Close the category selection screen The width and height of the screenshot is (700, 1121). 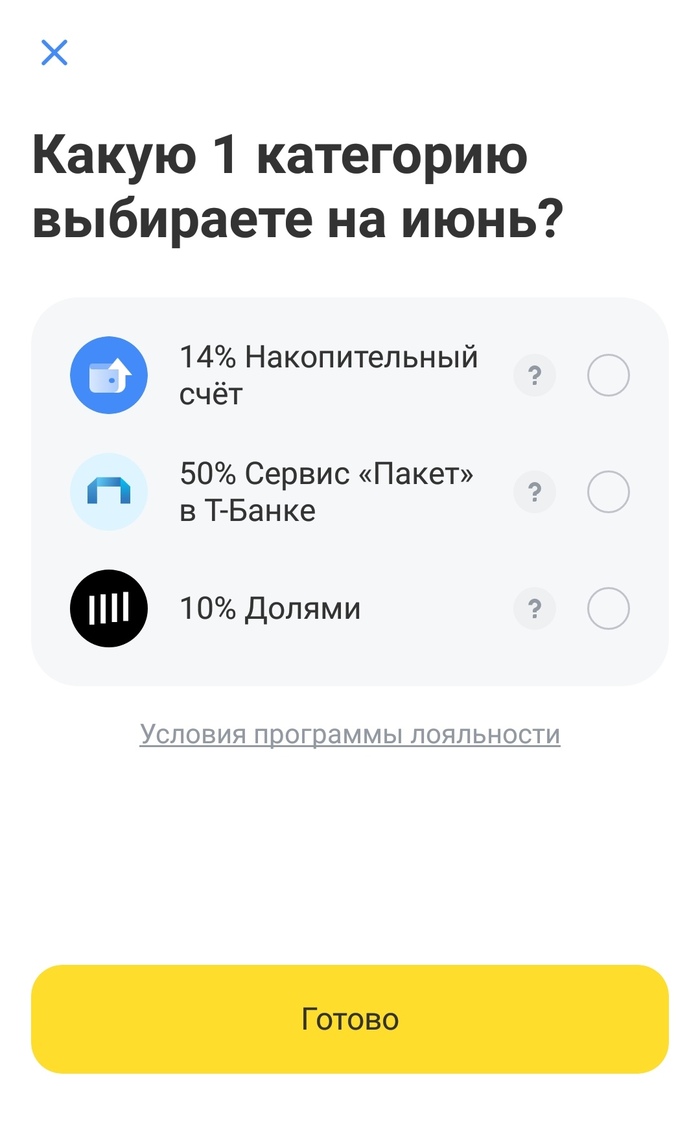(54, 52)
